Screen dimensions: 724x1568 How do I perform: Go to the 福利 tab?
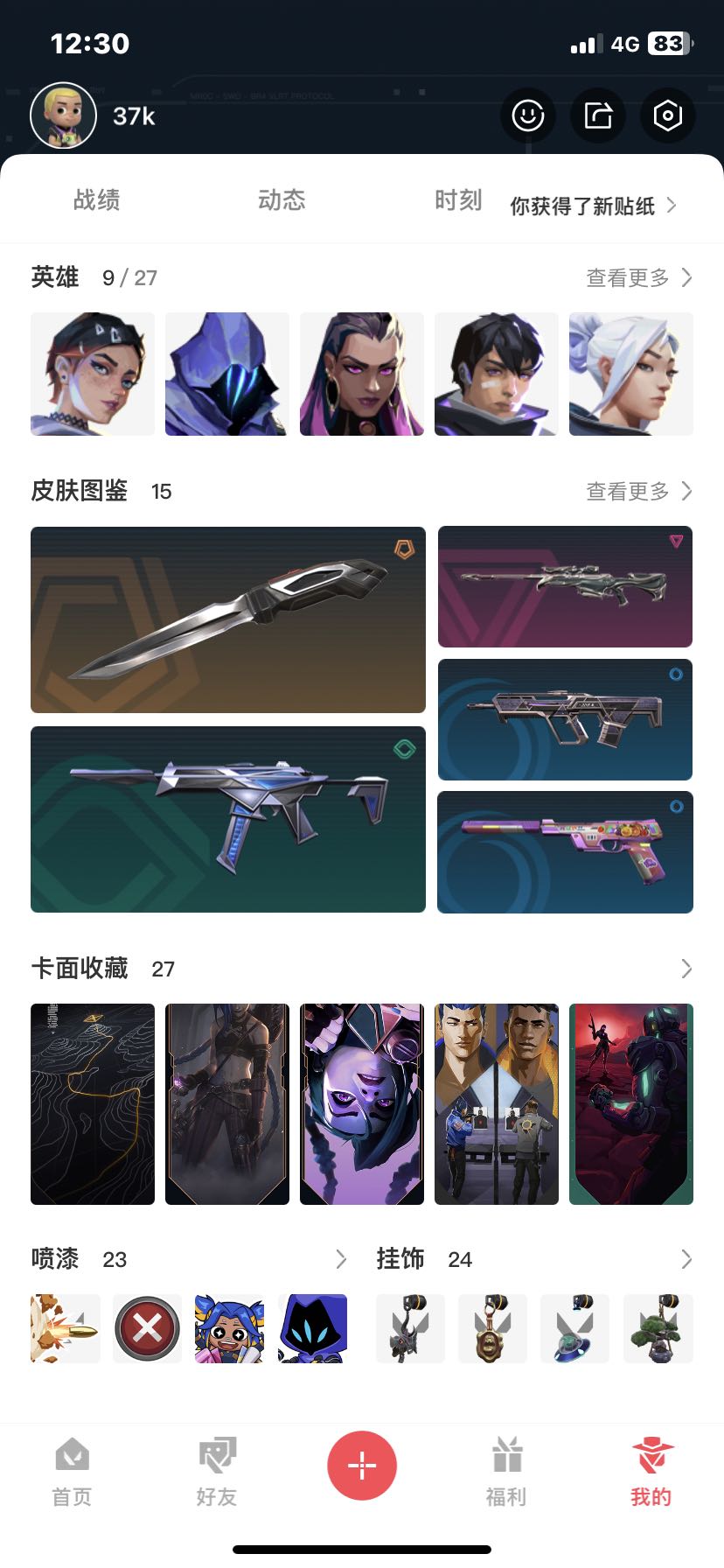click(x=506, y=1472)
